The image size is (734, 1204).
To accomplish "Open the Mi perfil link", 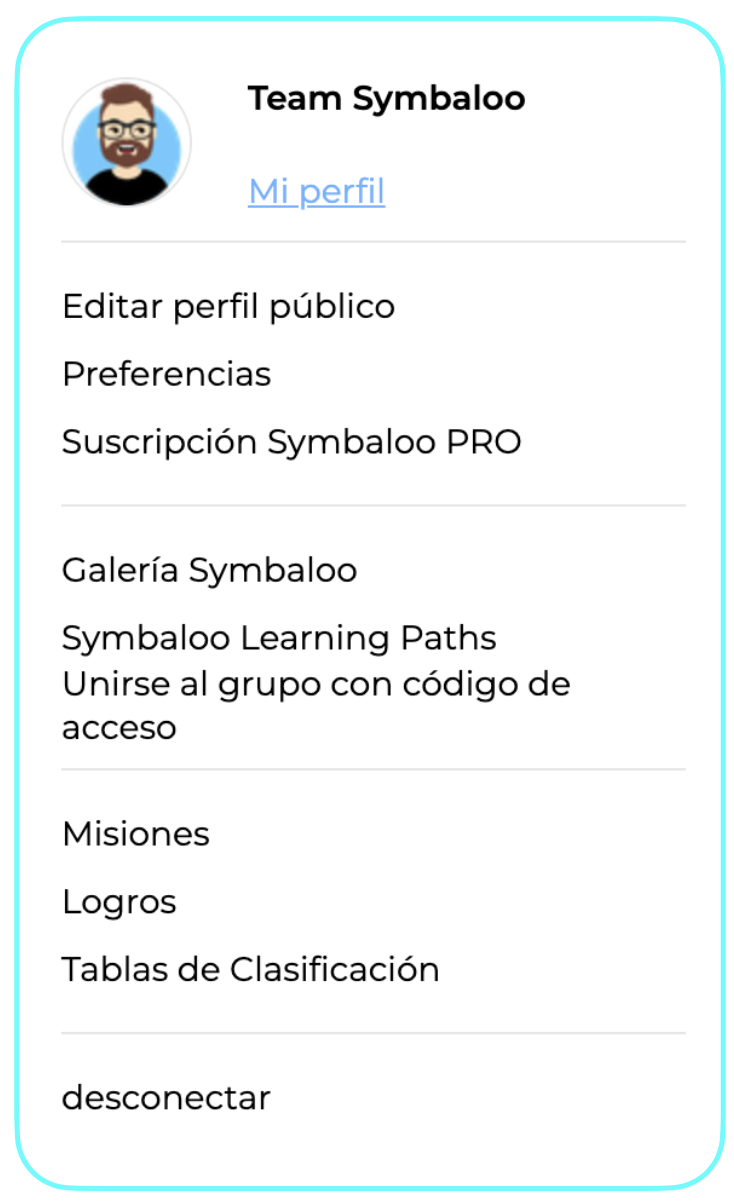I will pyautogui.click(x=316, y=190).
